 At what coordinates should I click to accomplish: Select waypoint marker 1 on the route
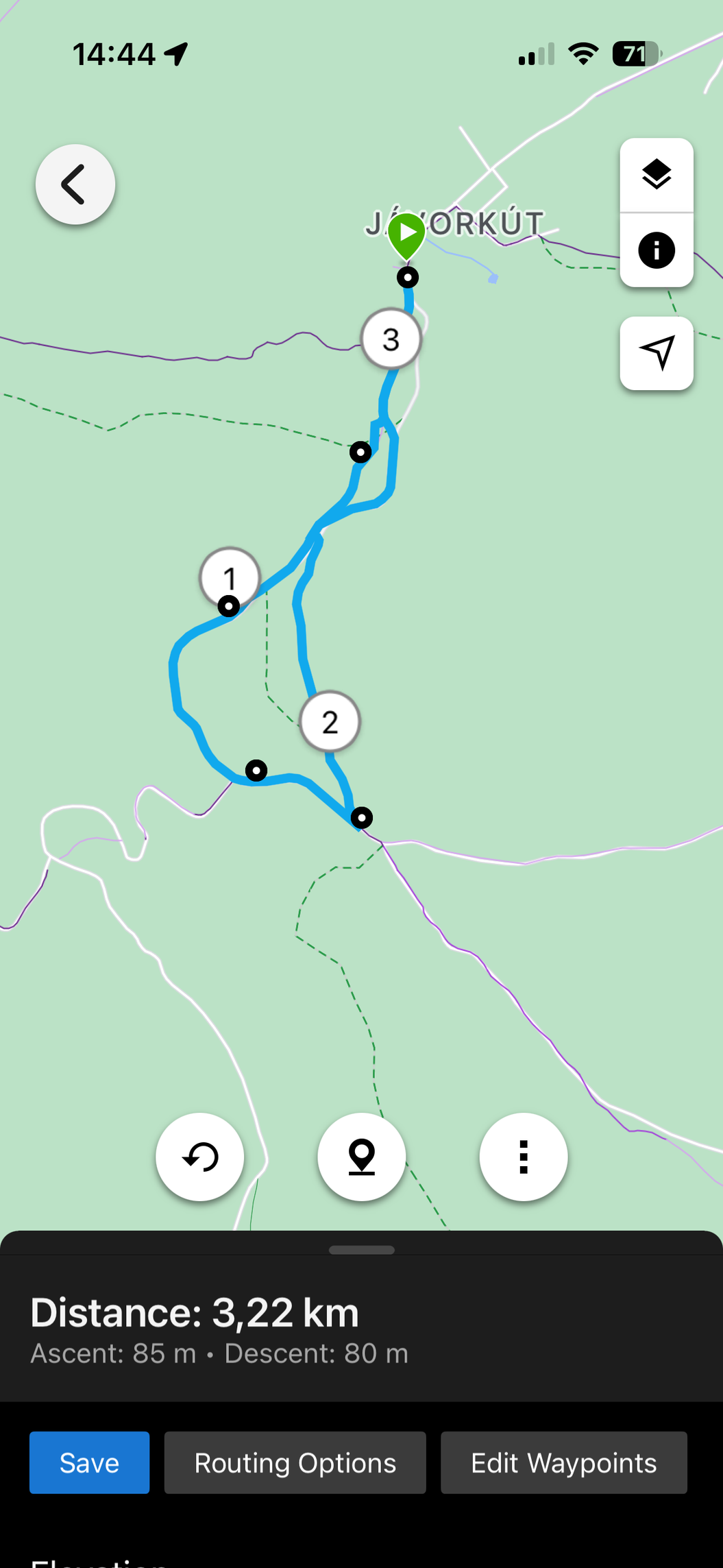coord(230,577)
